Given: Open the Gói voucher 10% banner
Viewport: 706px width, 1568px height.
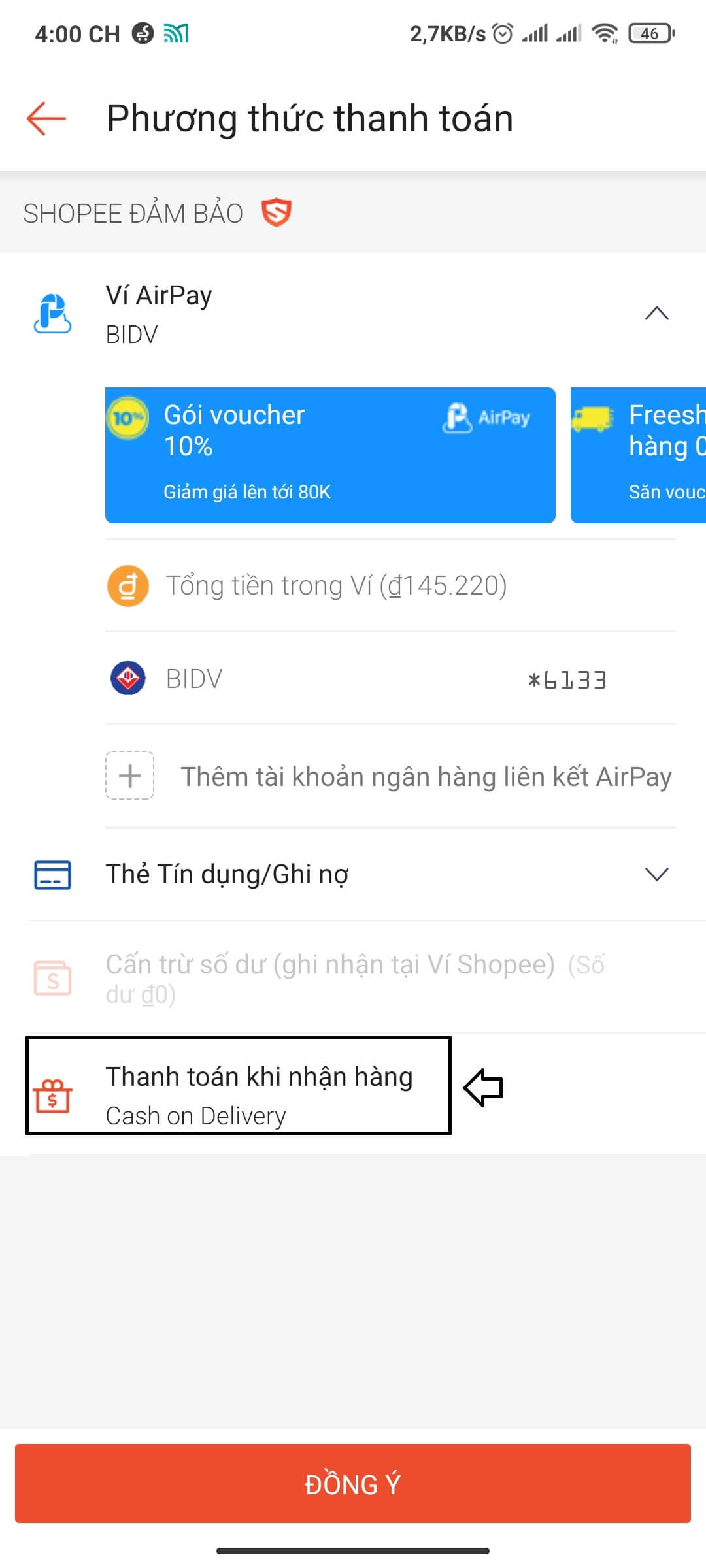Looking at the screenshot, I should [330, 455].
